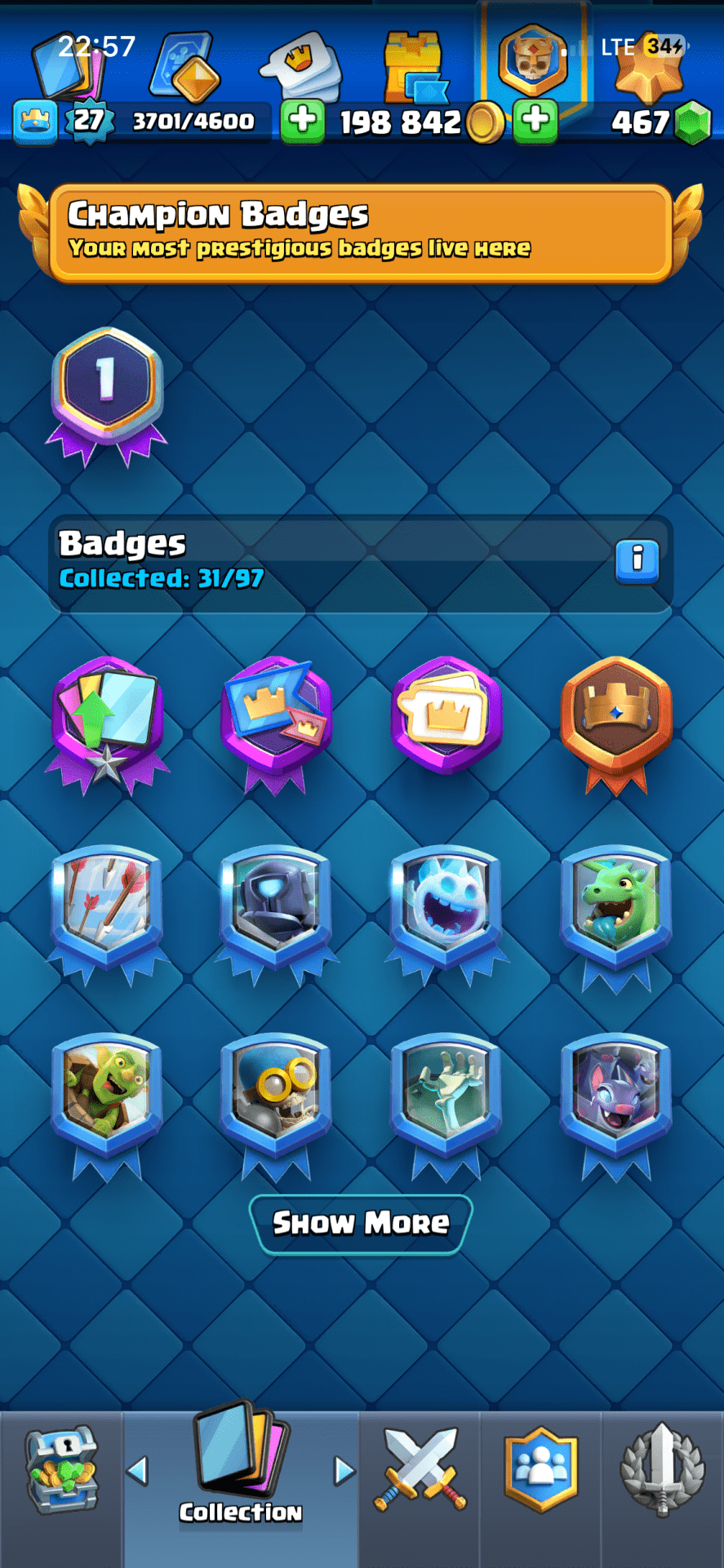Open the badges info button
This screenshot has width=724, height=1568.
pyautogui.click(x=637, y=560)
